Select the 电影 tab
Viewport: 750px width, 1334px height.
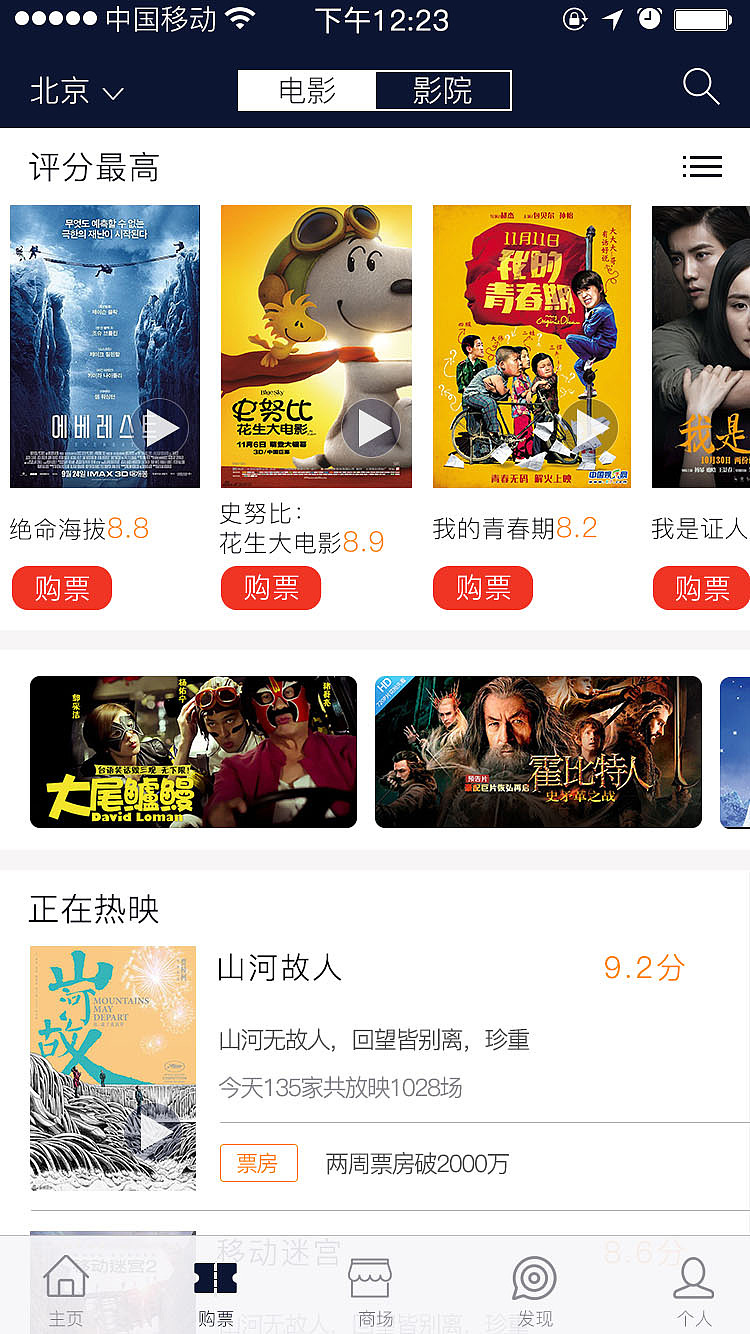click(307, 89)
